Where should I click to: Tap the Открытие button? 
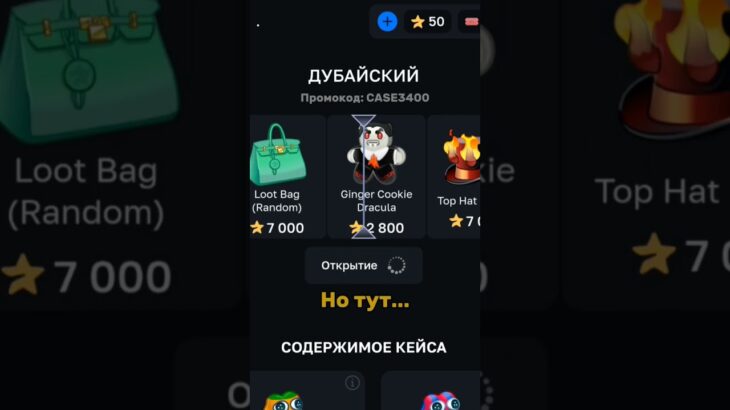pos(363,265)
